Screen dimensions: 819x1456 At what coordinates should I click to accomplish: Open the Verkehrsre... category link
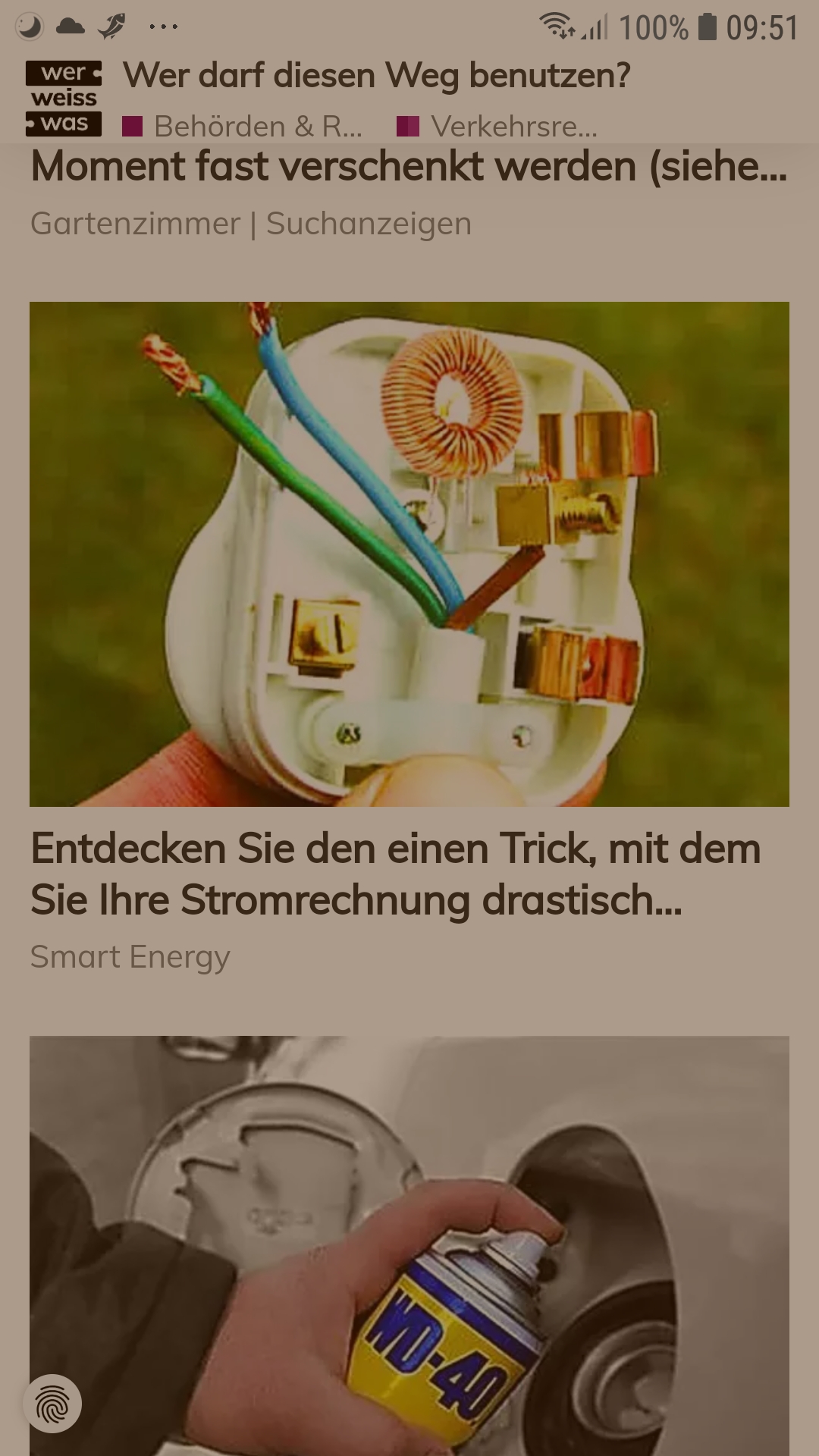pos(497,127)
